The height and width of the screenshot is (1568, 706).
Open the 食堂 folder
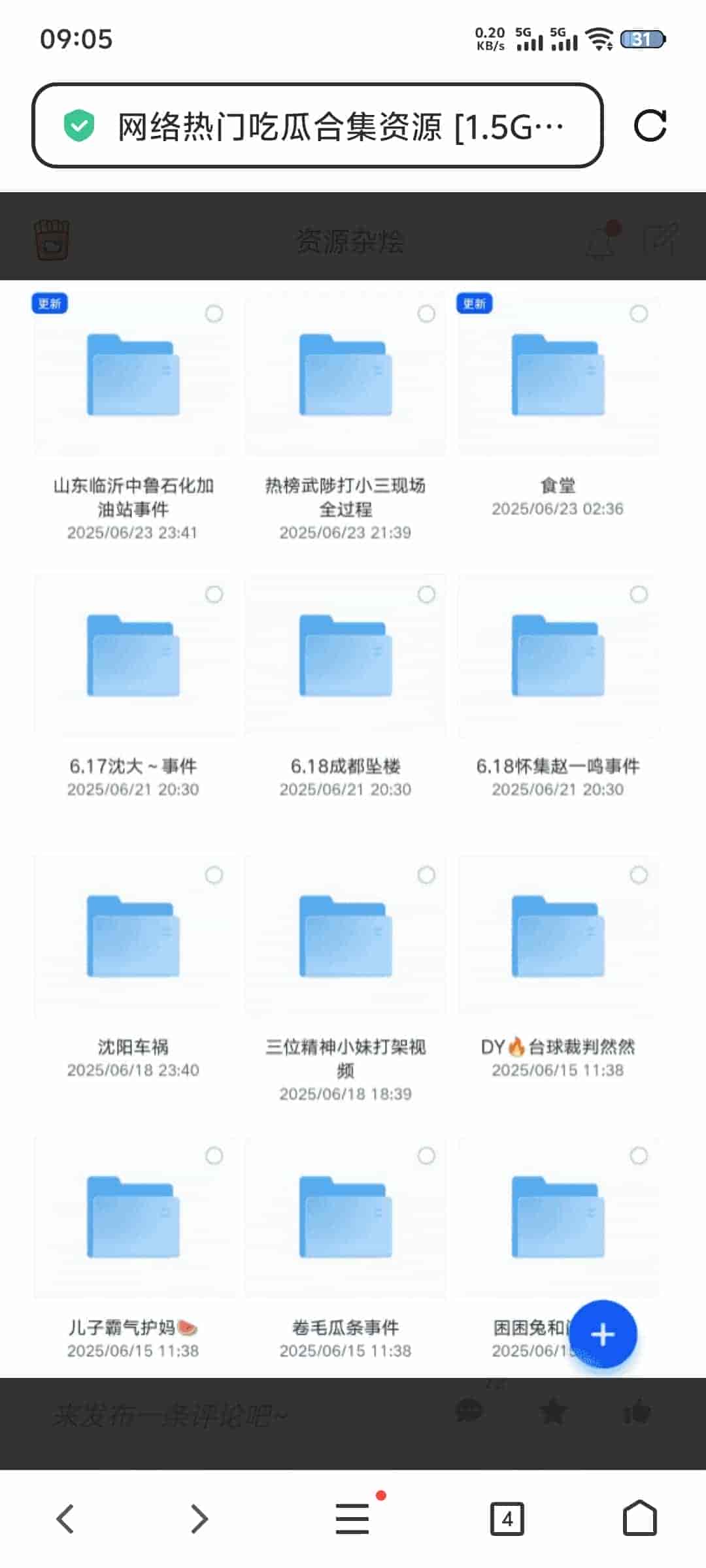point(558,377)
